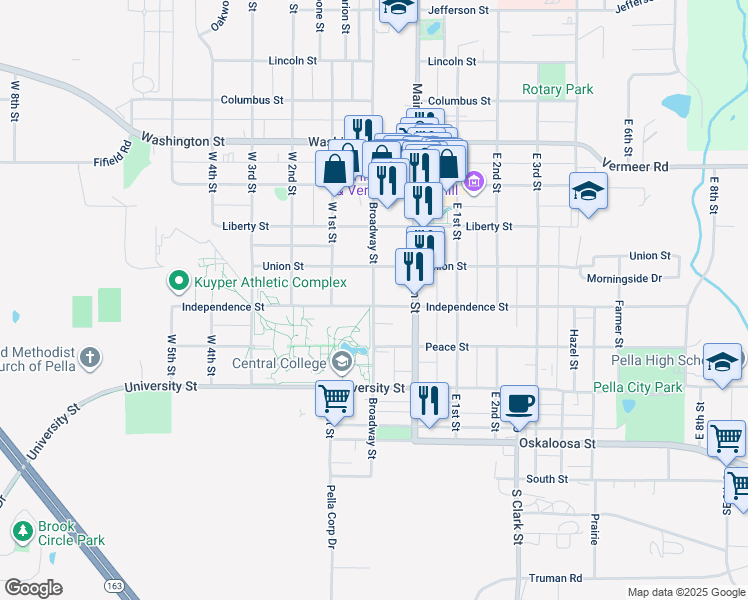Viewport: 748px width, 600px height.
Task: Open the restaurant marker on Union St
Action: click(x=414, y=266)
